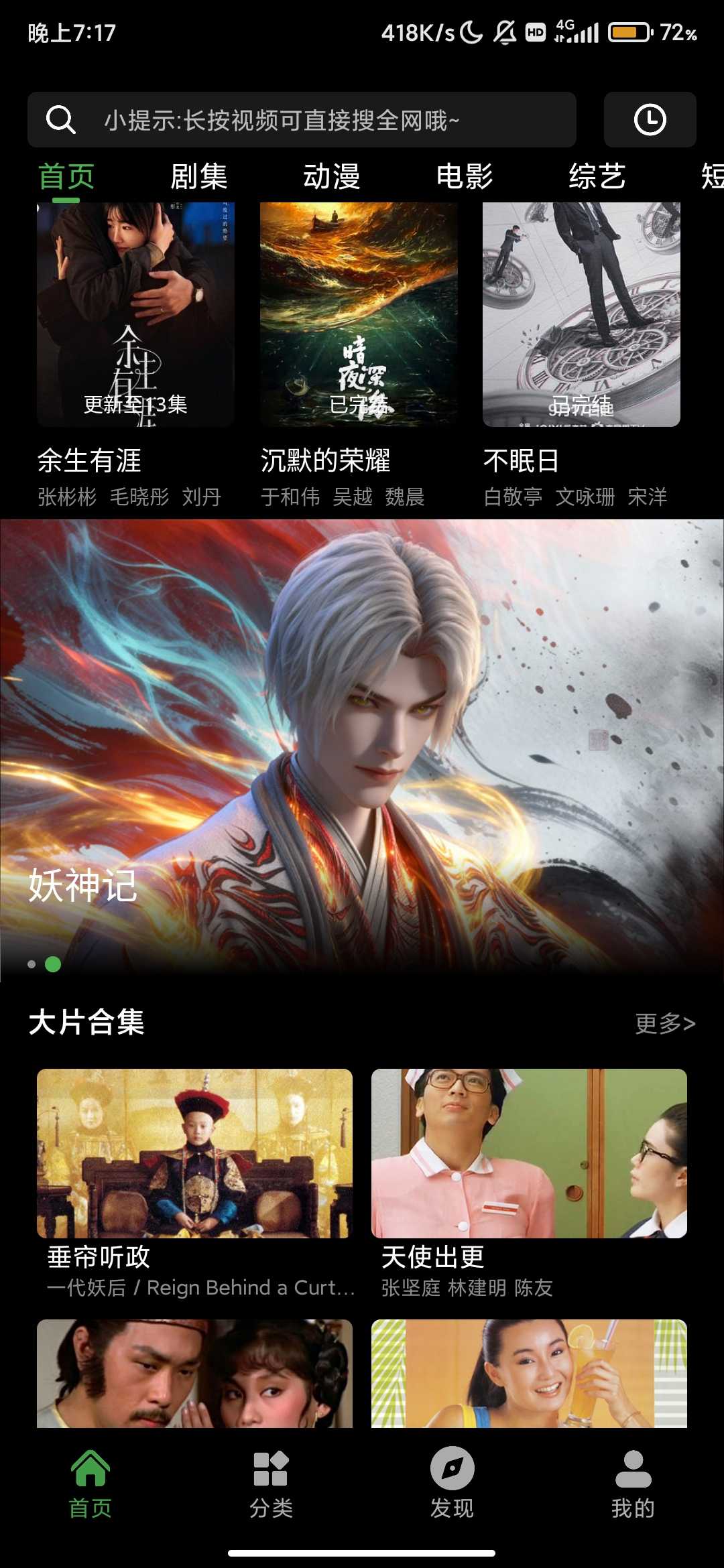Open the movie 垂帘听政
Viewport: 724px width, 1568px height.
pos(194,1153)
